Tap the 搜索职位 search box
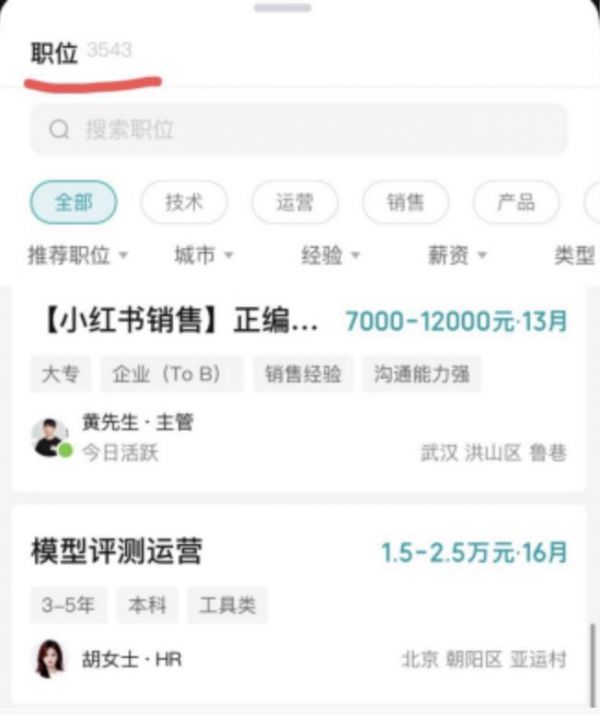The width and height of the screenshot is (600, 715). click(298, 129)
